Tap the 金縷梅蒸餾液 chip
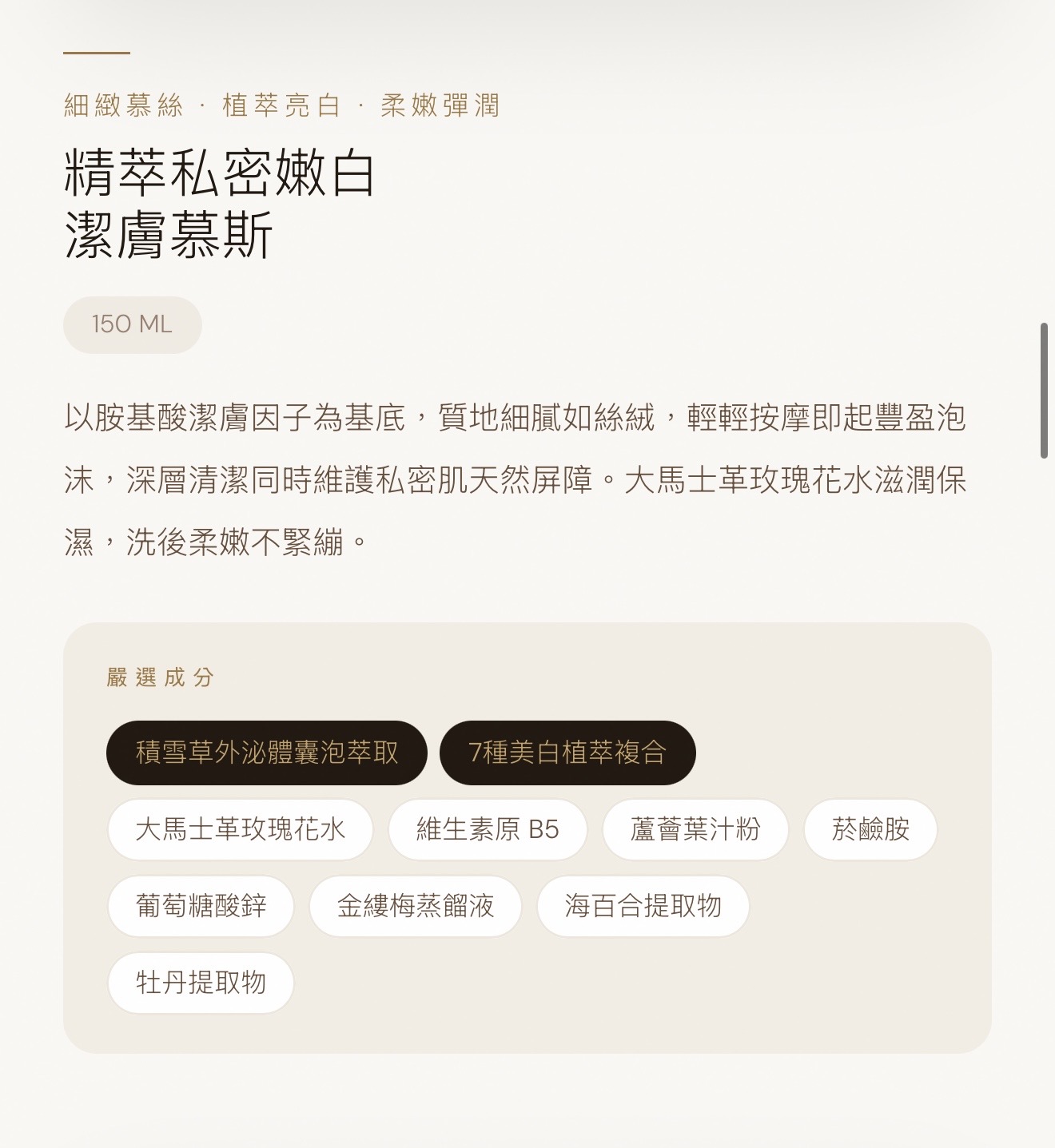Image resolution: width=1055 pixels, height=1148 pixels. (x=416, y=906)
